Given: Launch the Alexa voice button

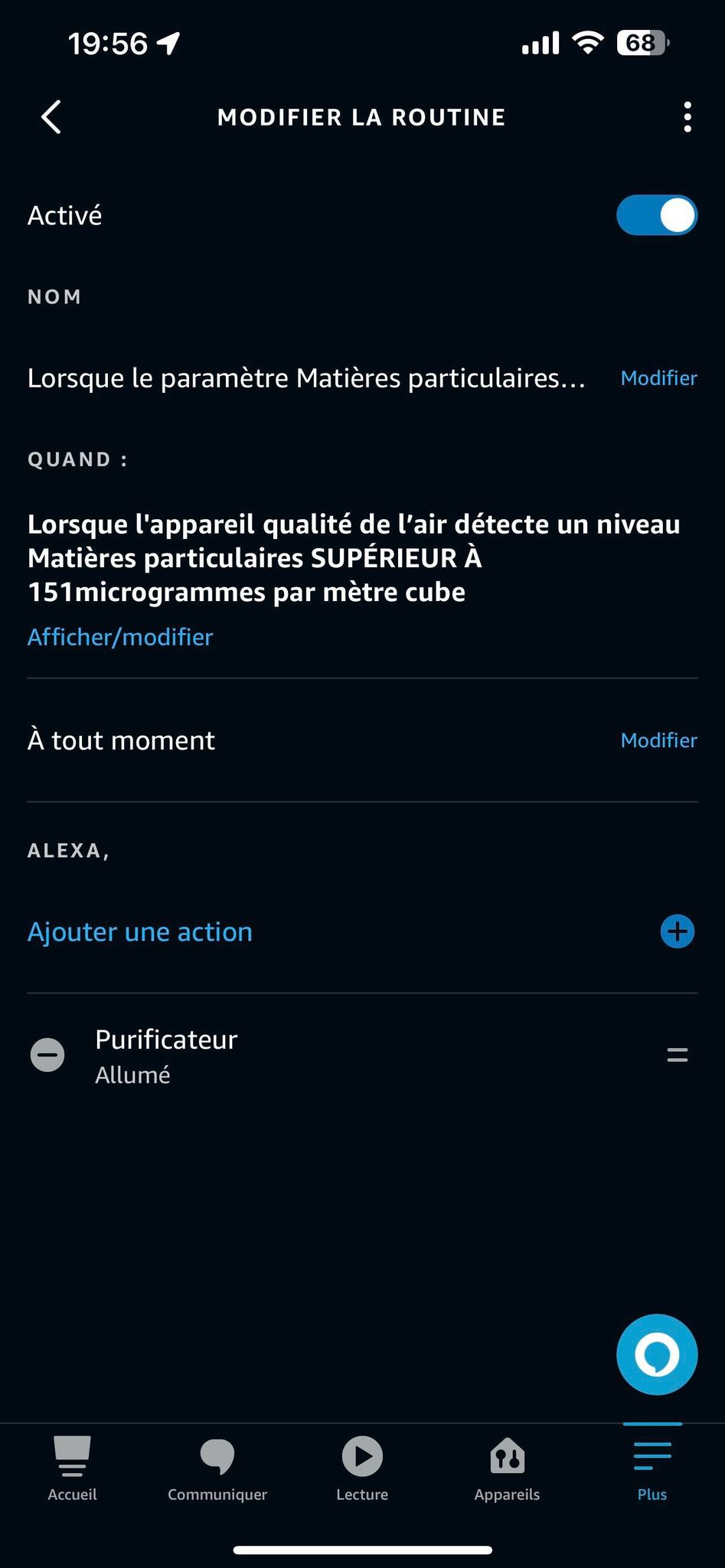Looking at the screenshot, I should pyautogui.click(x=657, y=1354).
